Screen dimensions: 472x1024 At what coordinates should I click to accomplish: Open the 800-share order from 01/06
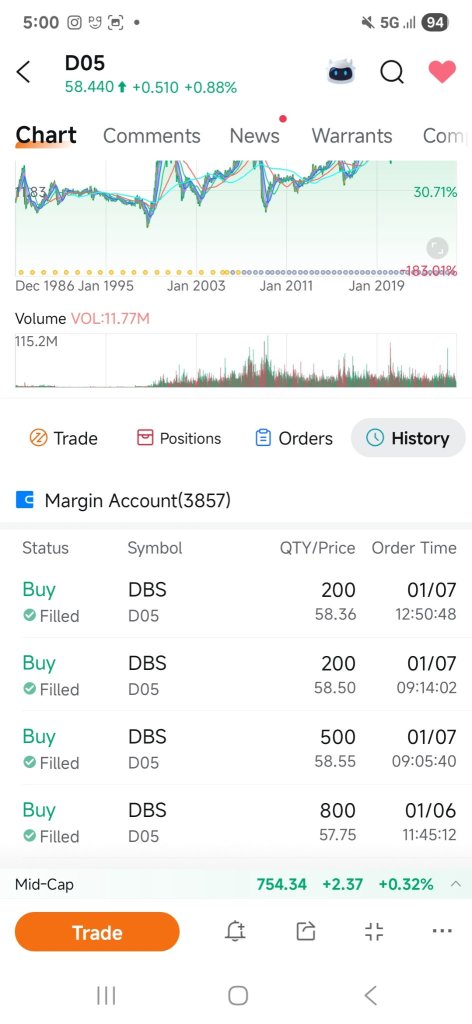236,822
